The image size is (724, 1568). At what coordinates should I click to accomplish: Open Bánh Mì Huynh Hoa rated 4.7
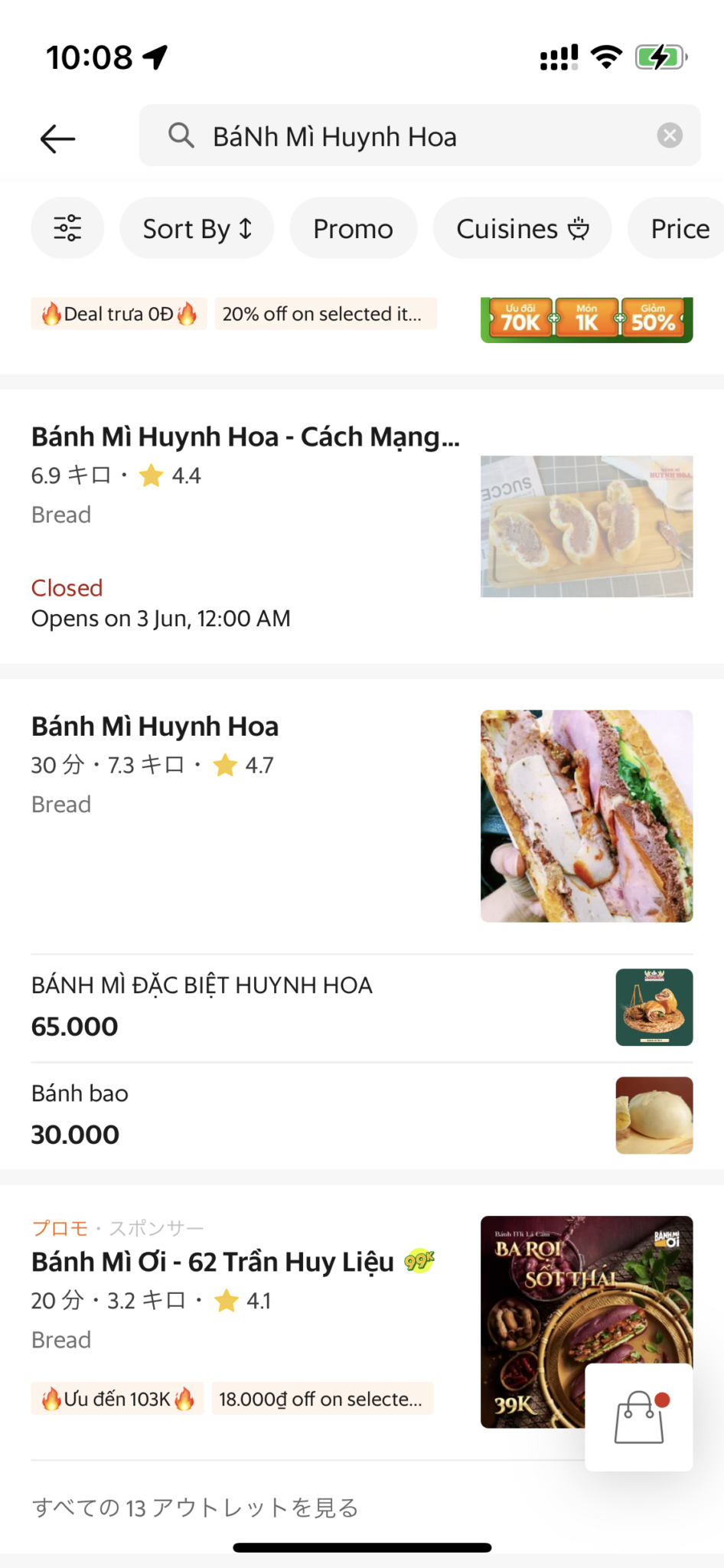point(155,727)
